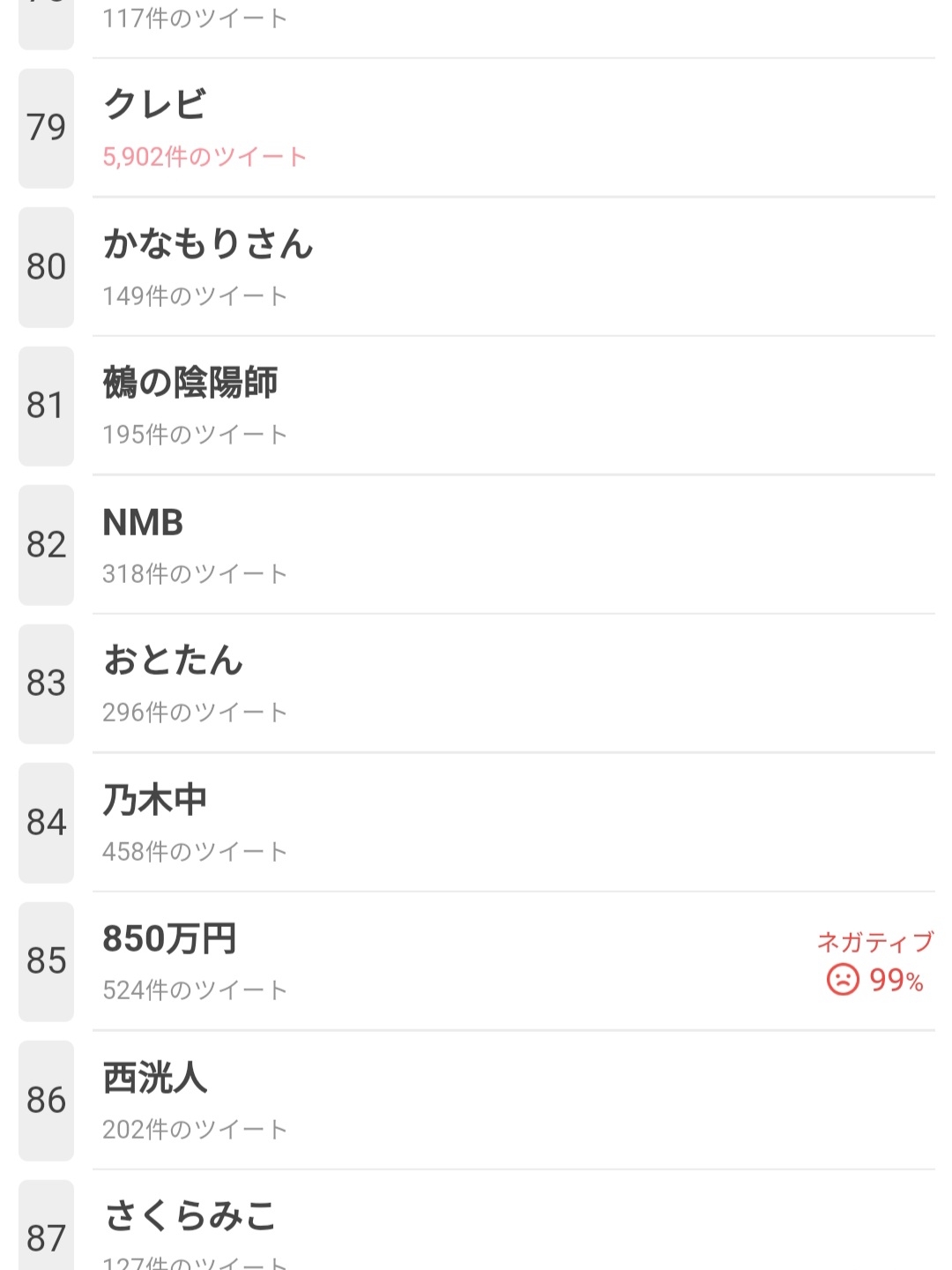View the 鵺の陰陽師 trend
The width and height of the screenshot is (952, 1270).
pyautogui.click(x=476, y=407)
